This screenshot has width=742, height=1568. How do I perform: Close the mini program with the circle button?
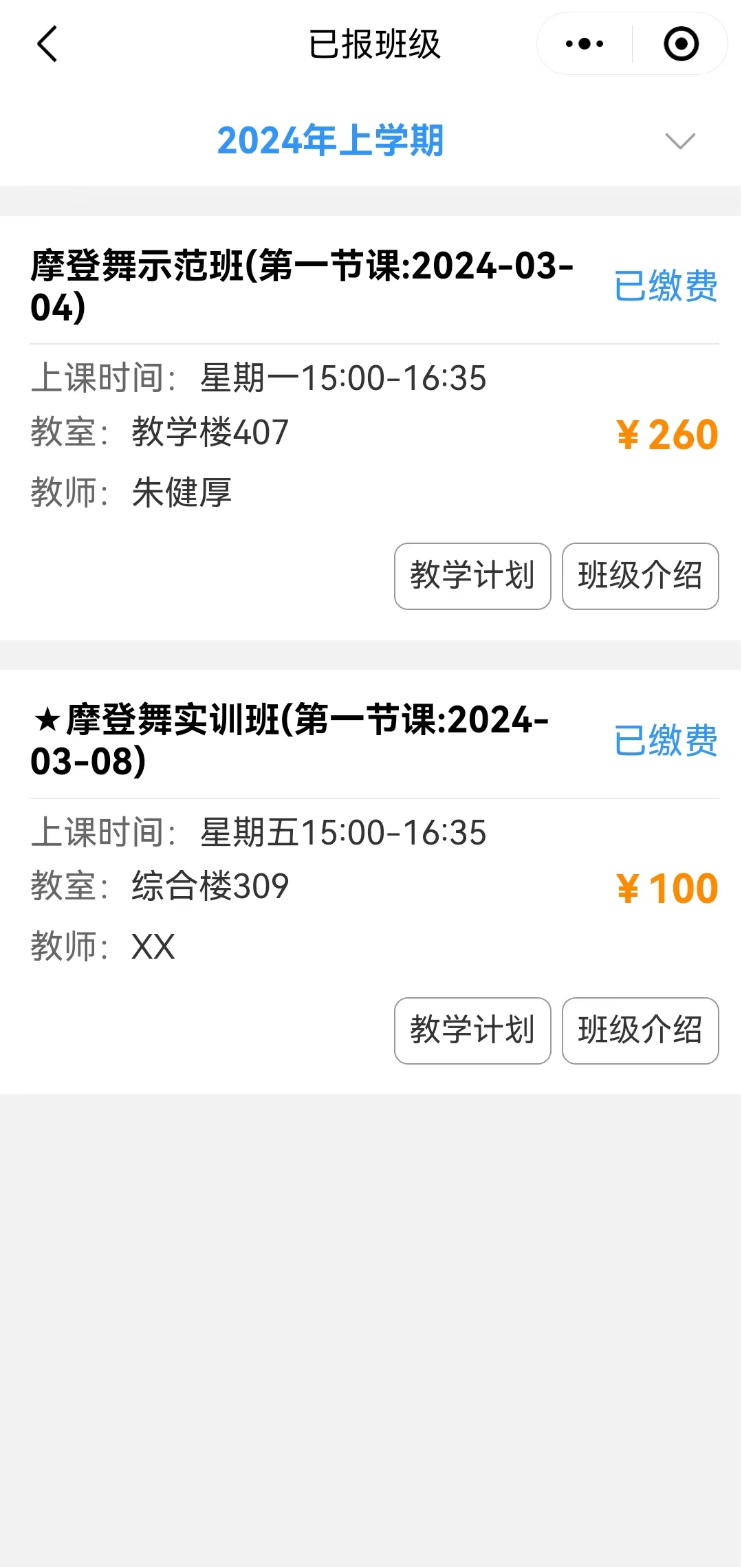pos(681,44)
